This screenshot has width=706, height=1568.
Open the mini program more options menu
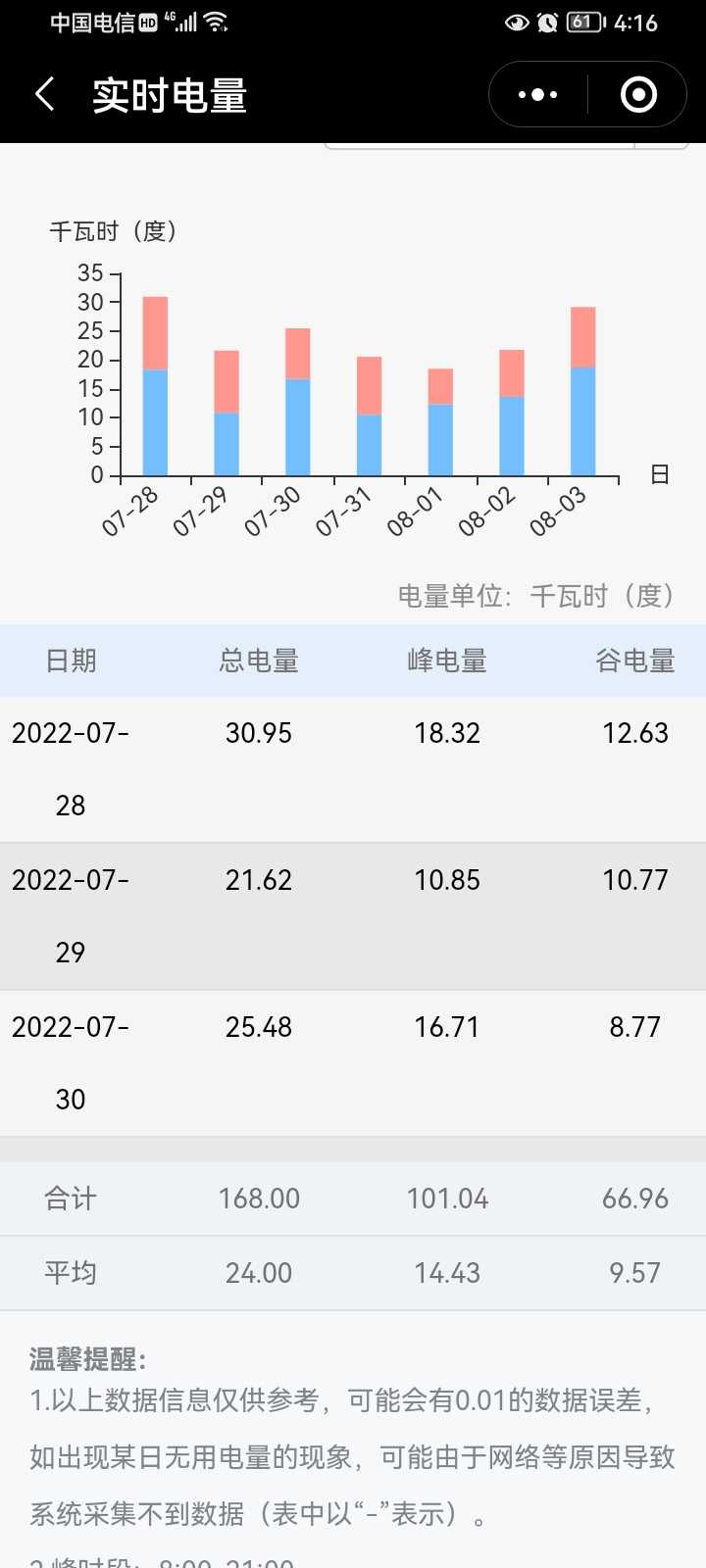coord(537,95)
